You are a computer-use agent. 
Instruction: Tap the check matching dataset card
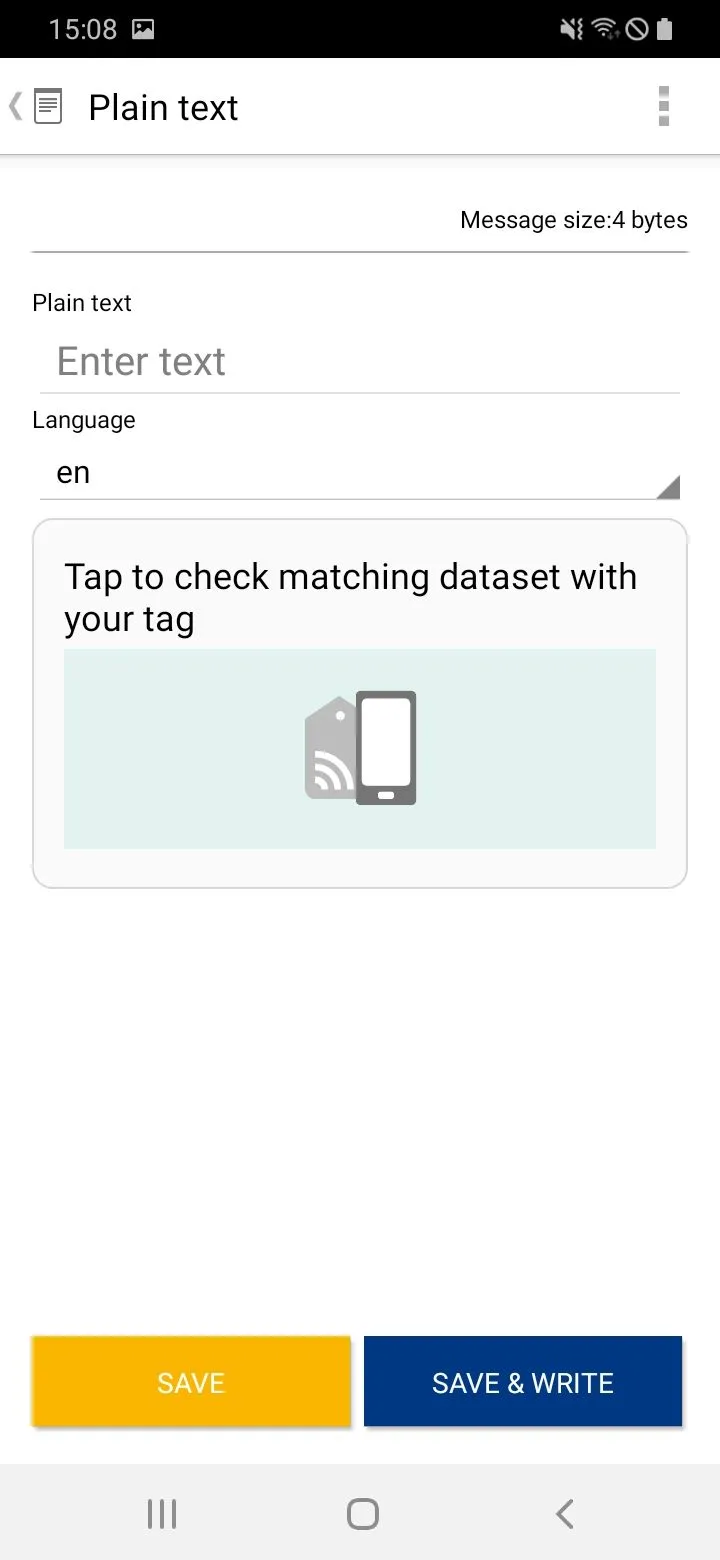pyautogui.click(x=360, y=703)
